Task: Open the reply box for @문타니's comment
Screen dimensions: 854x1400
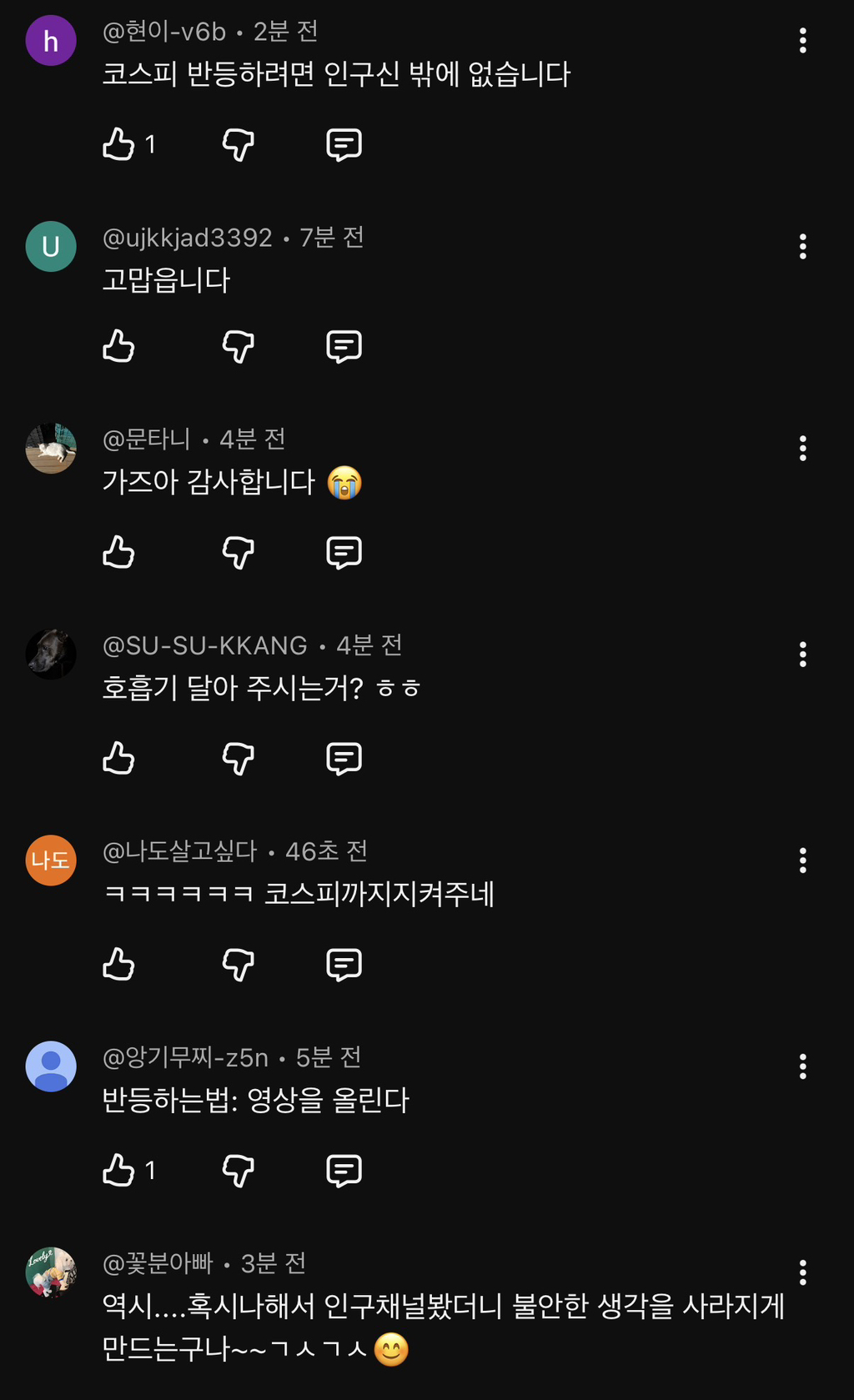Action: 344,551
